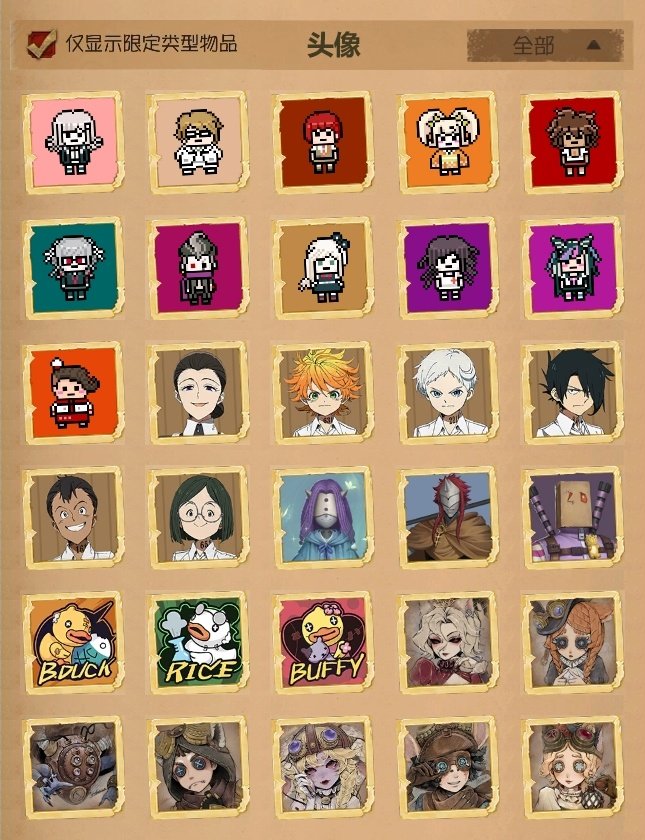Select the purple-haired masked figure avatar

pos(323,518)
